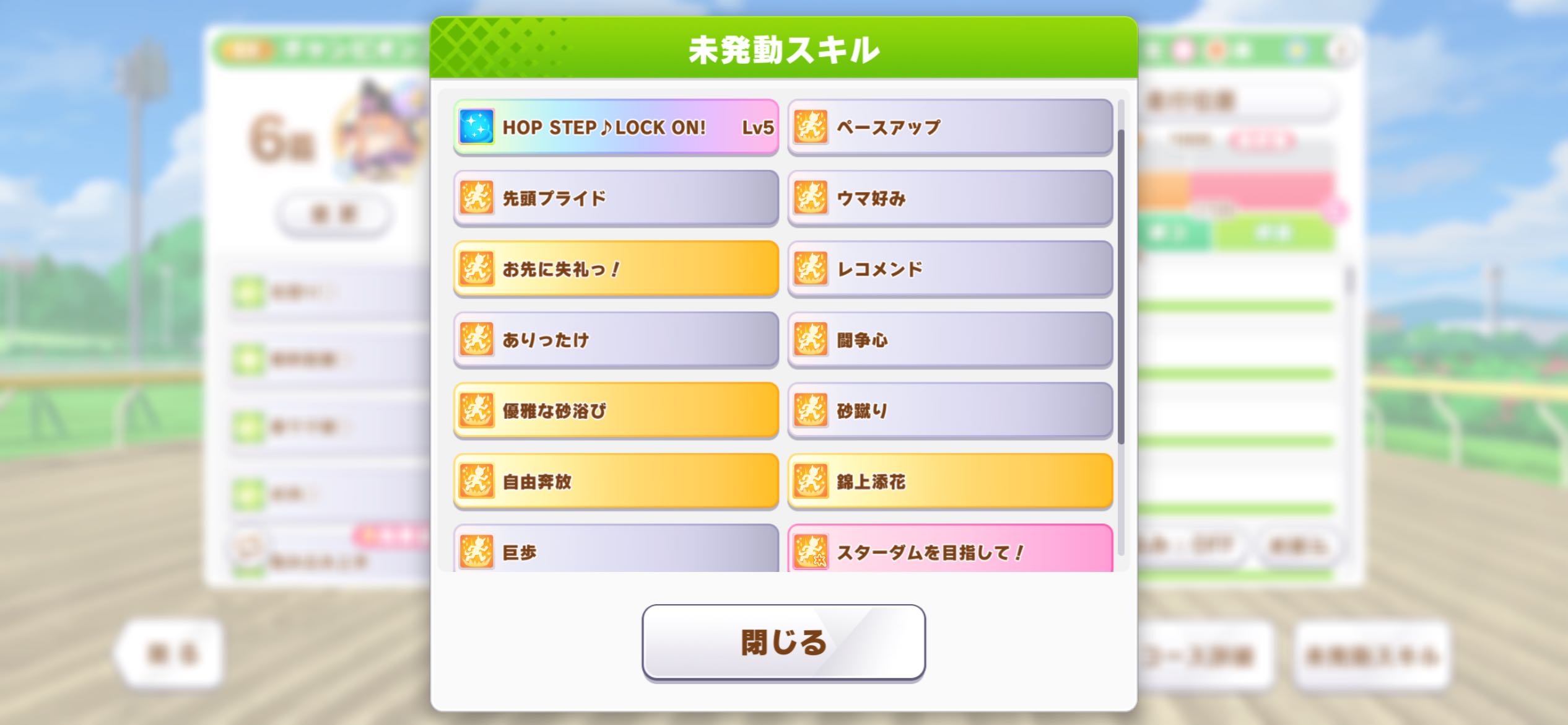Image resolution: width=1568 pixels, height=725 pixels.
Task: Show details for 自由奔放
Action: coord(616,481)
